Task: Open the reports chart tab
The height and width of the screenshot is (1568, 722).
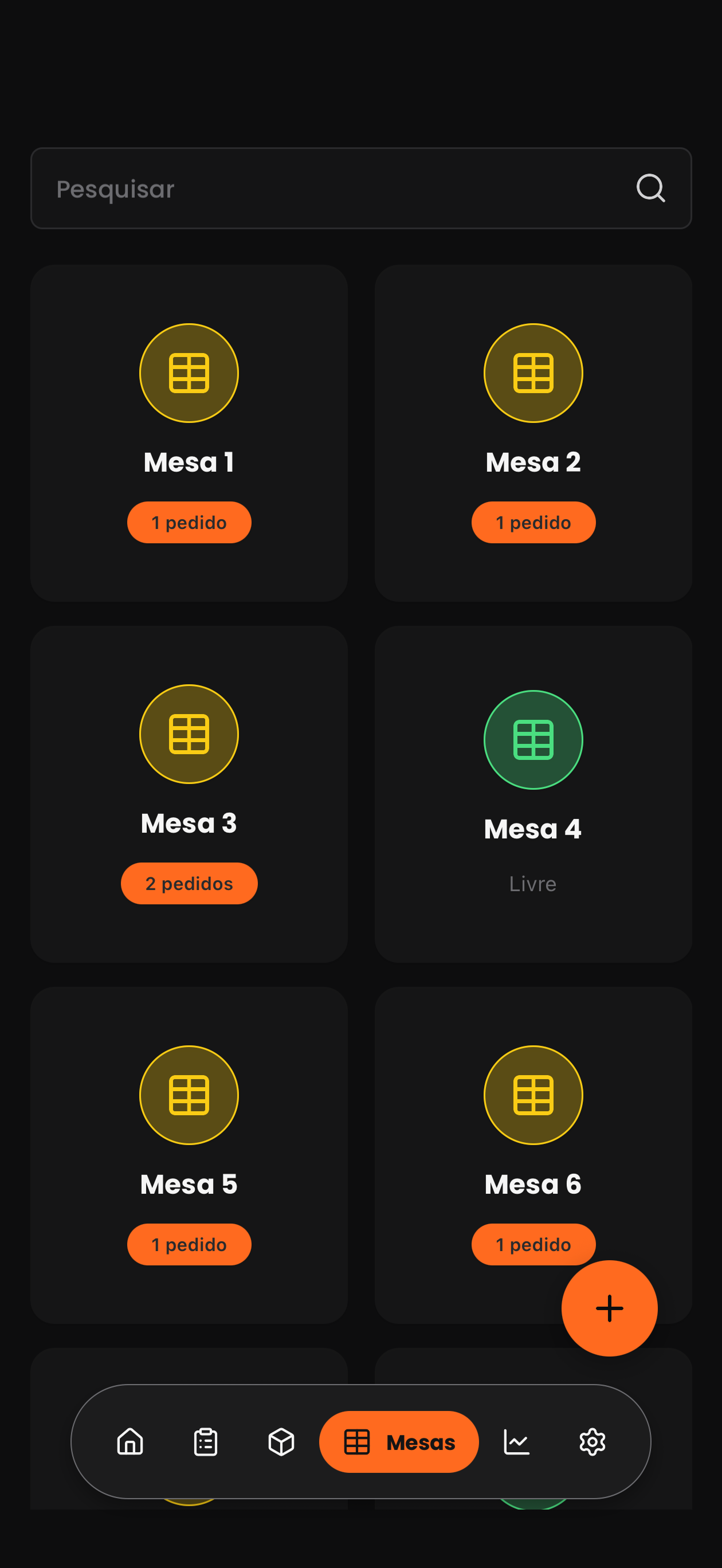Action: (x=517, y=1442)
